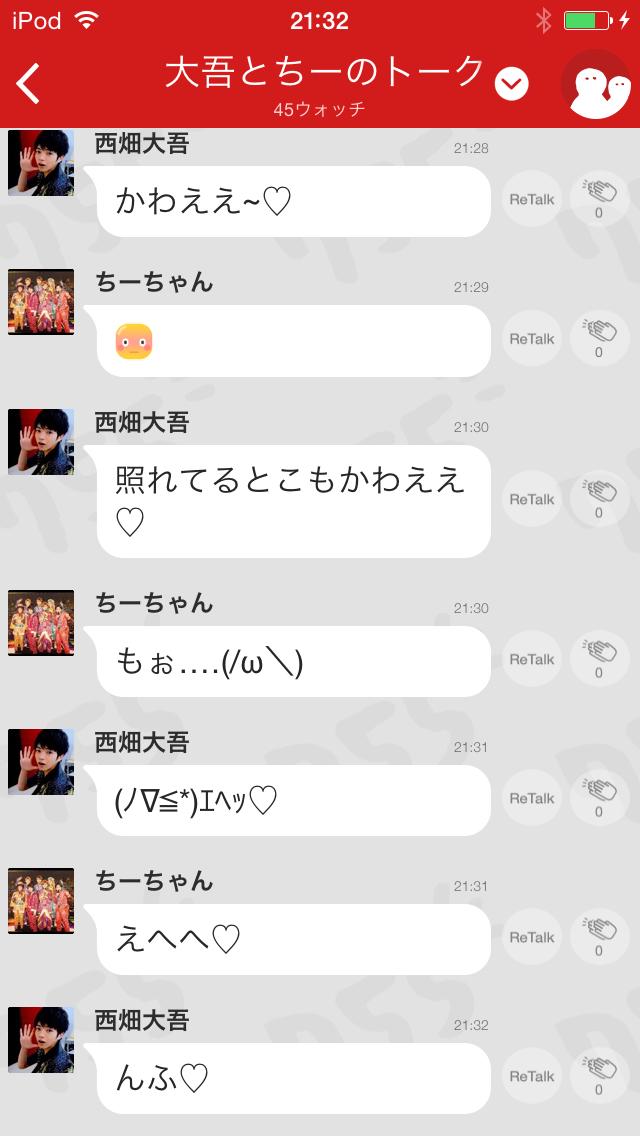Clap for the message 照れてるとこもかわええ♡
Viewport: 640px width, 1136px height.
point(599,500)
